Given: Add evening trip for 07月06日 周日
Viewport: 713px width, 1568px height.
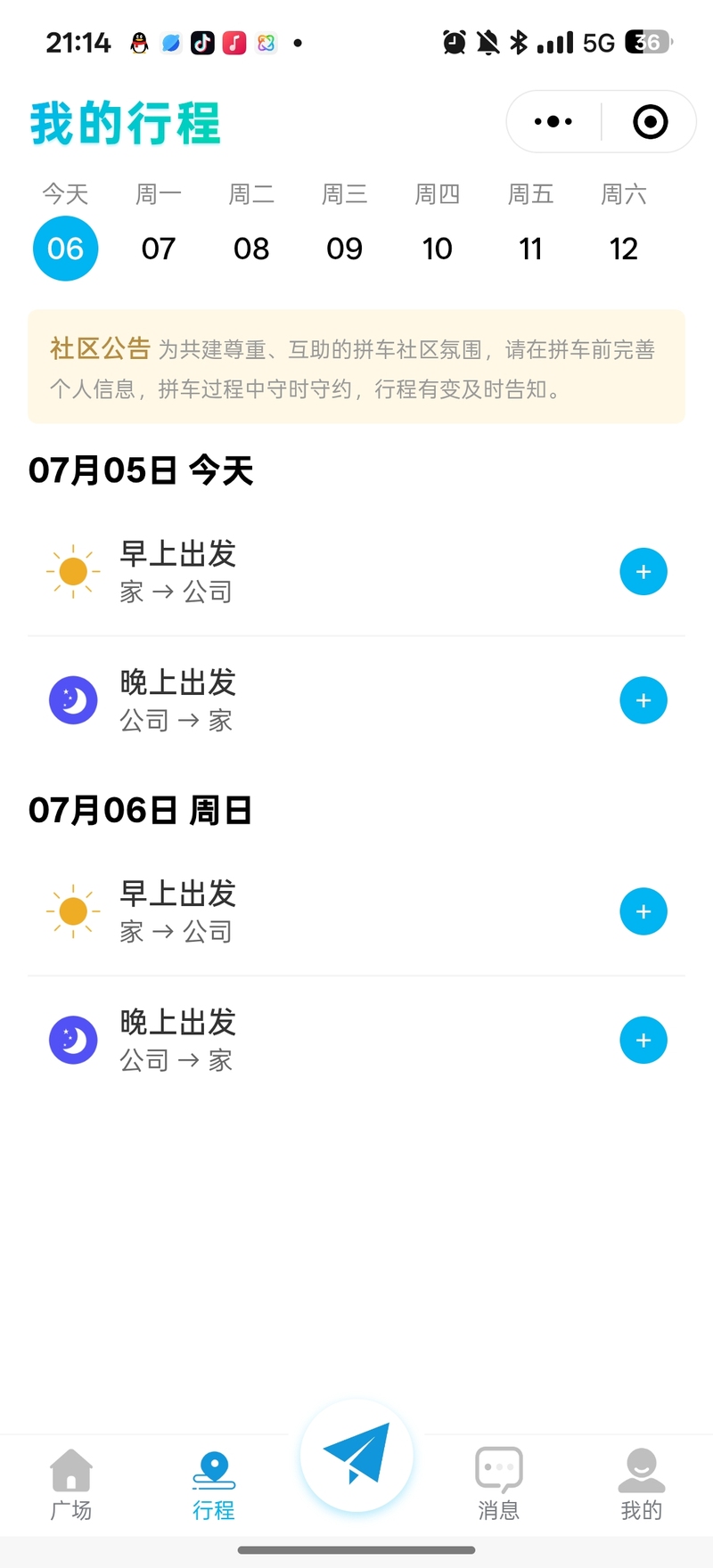Looking at the screenshot, I should pos(643,1040).
